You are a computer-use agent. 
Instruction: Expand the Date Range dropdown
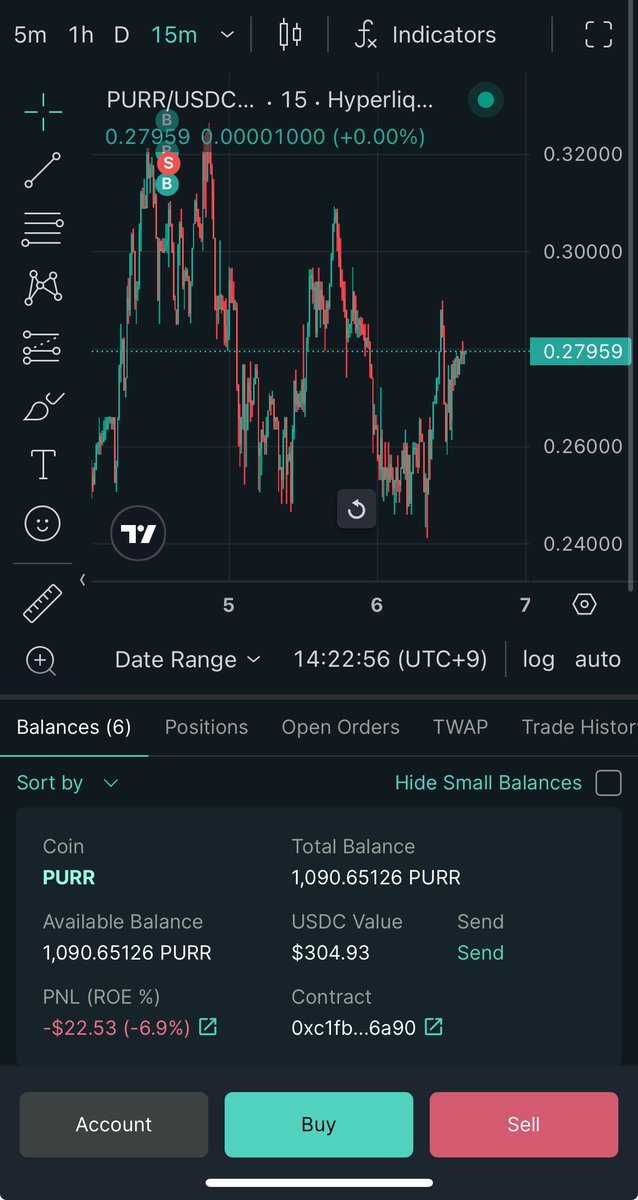click(187, 660)
